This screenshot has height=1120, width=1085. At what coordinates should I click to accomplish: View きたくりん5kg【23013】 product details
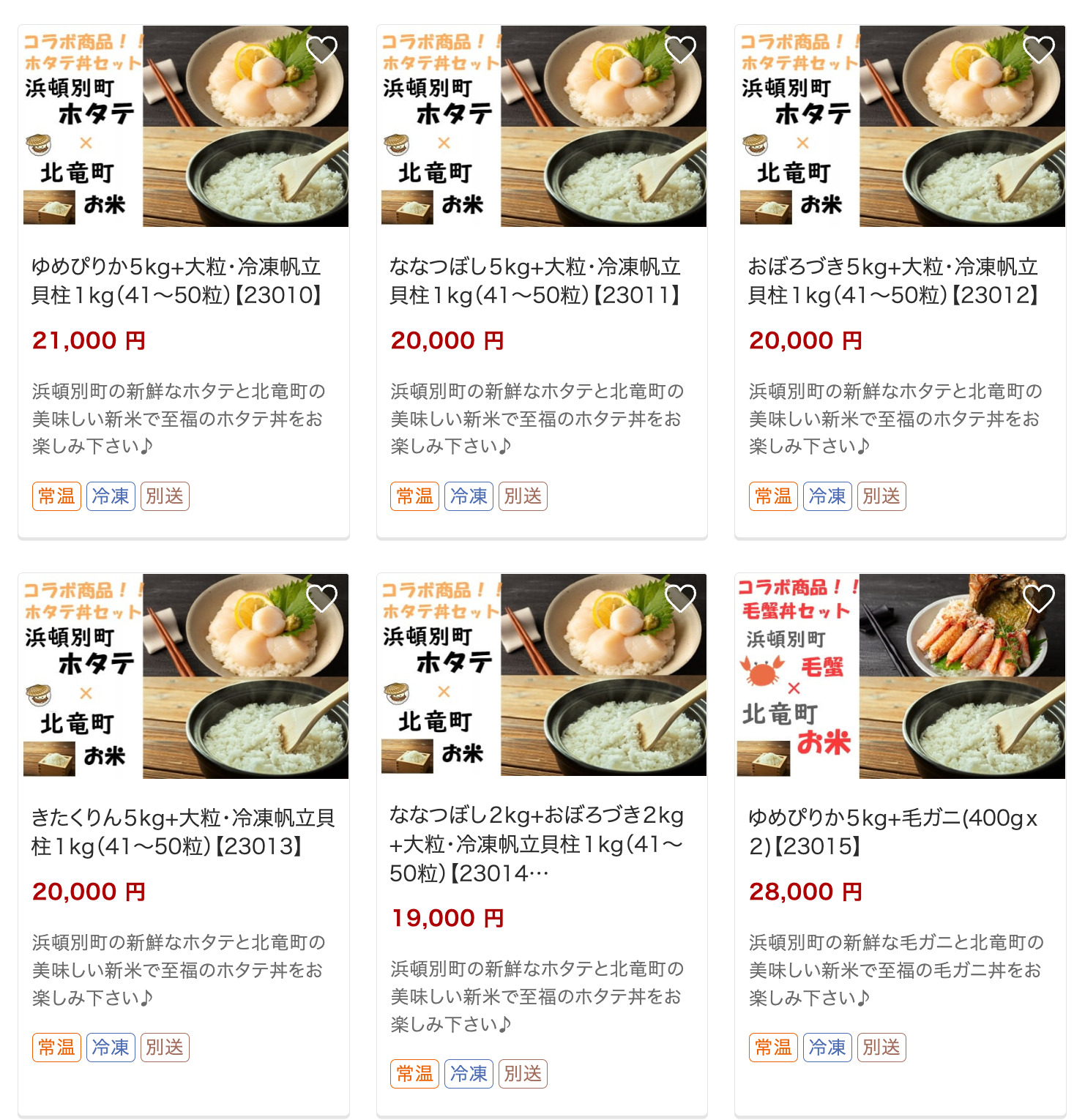pyautogui.click(x=183, y=832)
